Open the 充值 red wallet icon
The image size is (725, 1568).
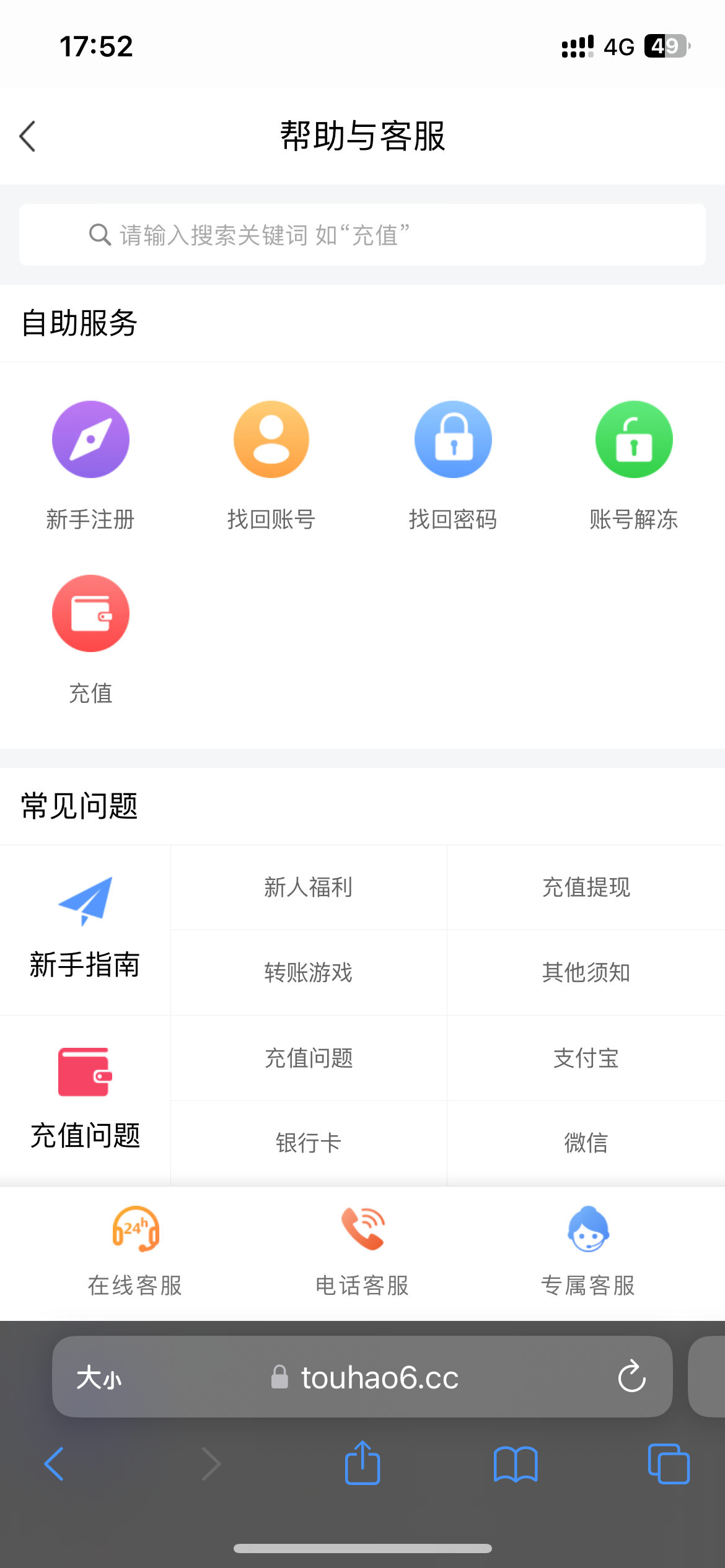90,612
